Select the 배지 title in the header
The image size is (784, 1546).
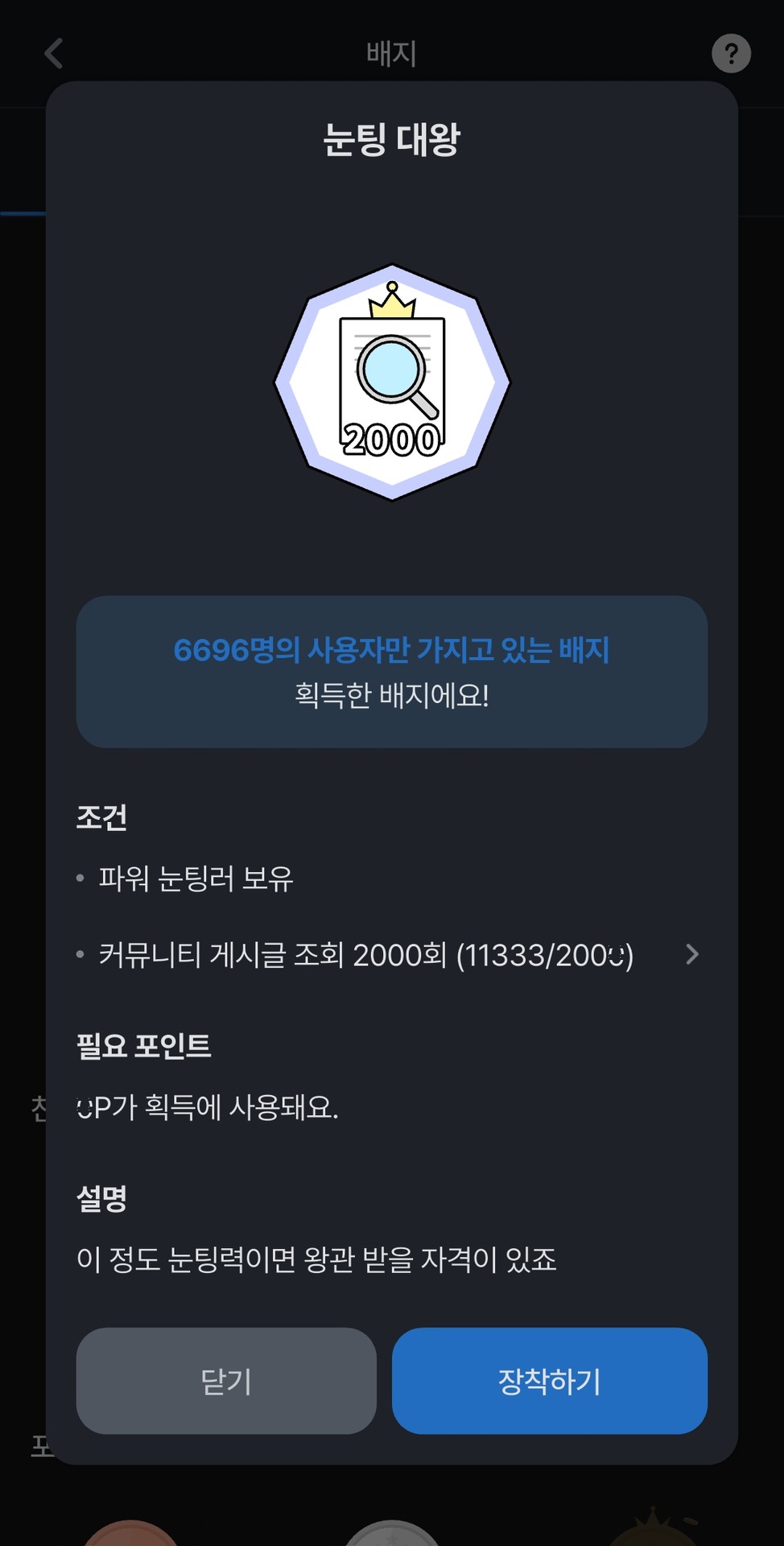(391, 53)
